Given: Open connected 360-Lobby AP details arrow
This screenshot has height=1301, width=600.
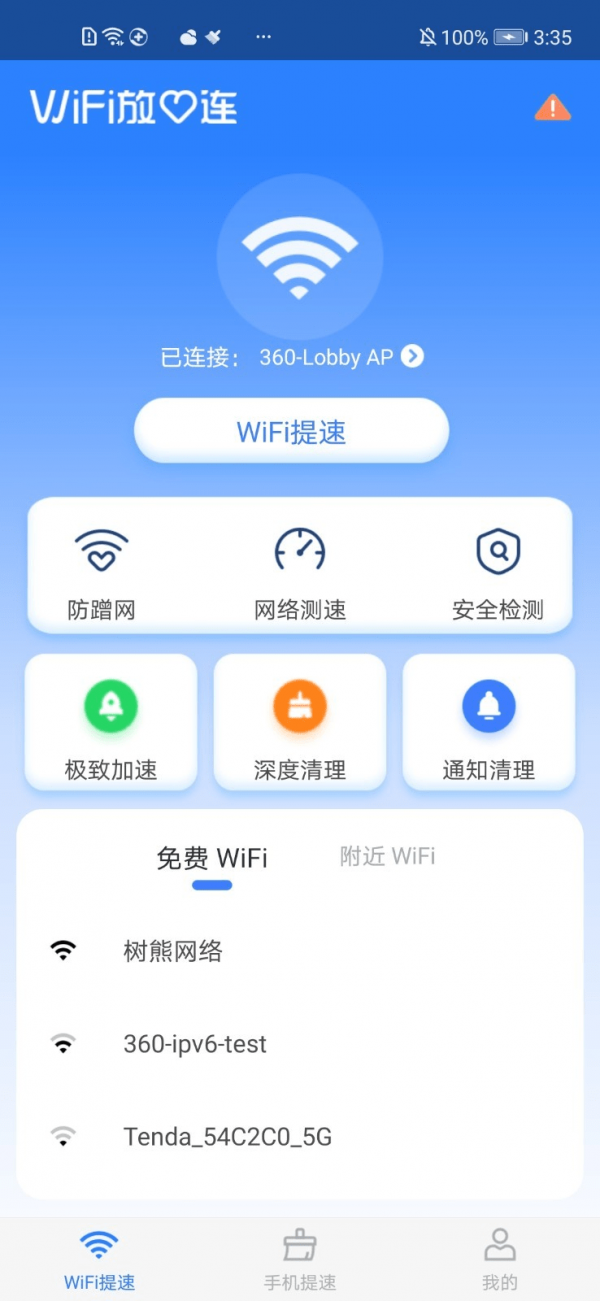Looking at the screenshot, I should click(412, 356).
